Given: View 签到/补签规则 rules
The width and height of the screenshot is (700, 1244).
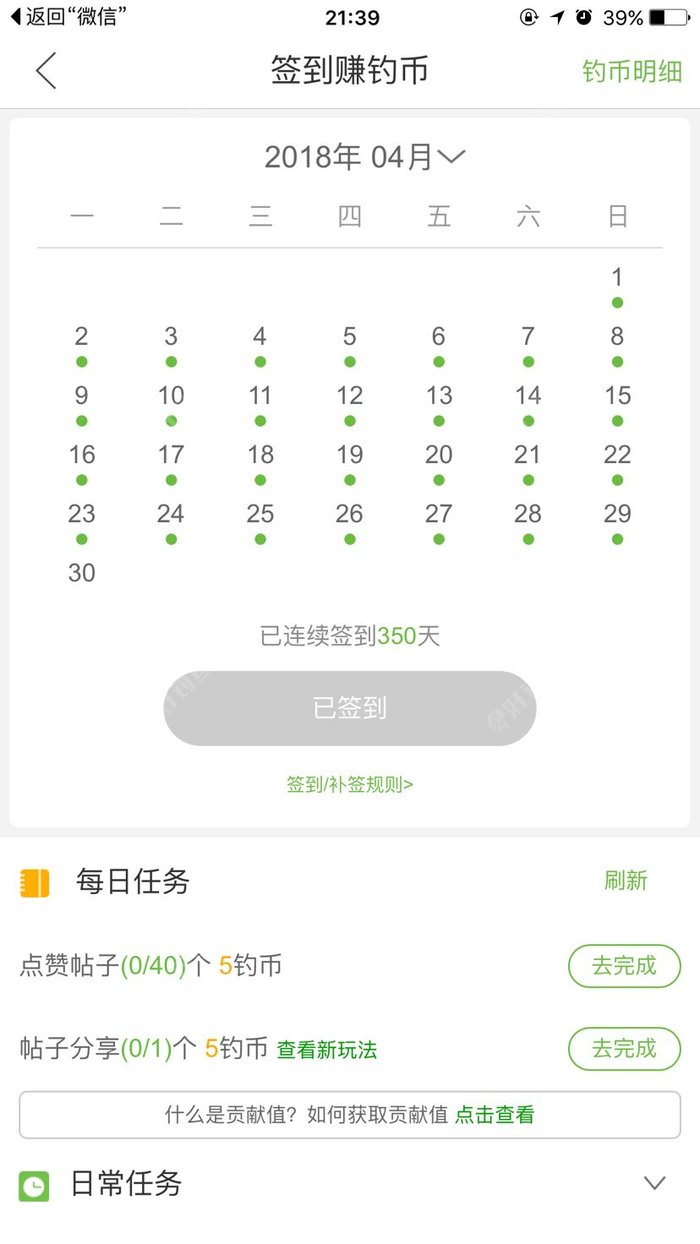Looking at the screenshot, I should point(350,784).
